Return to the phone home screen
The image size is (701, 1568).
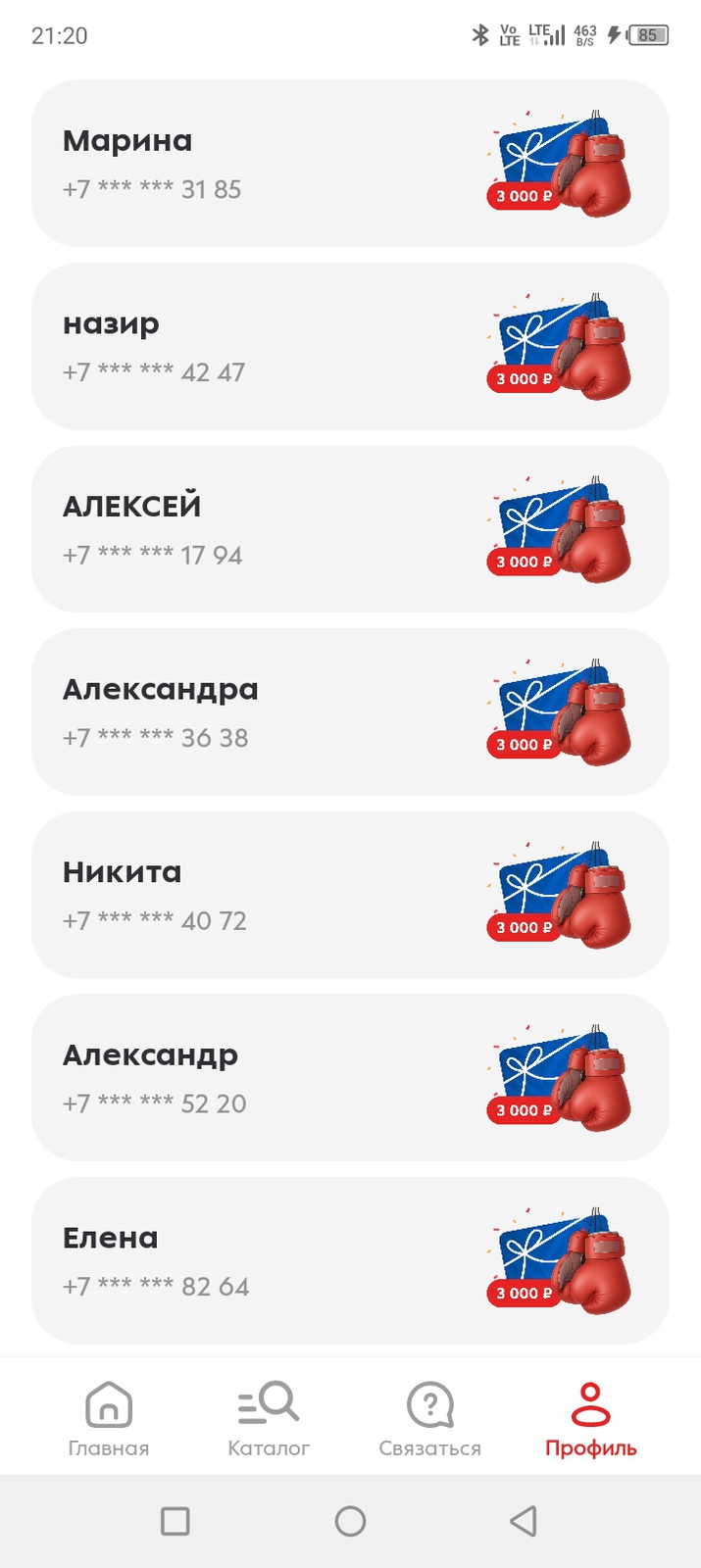point(350,1521)
